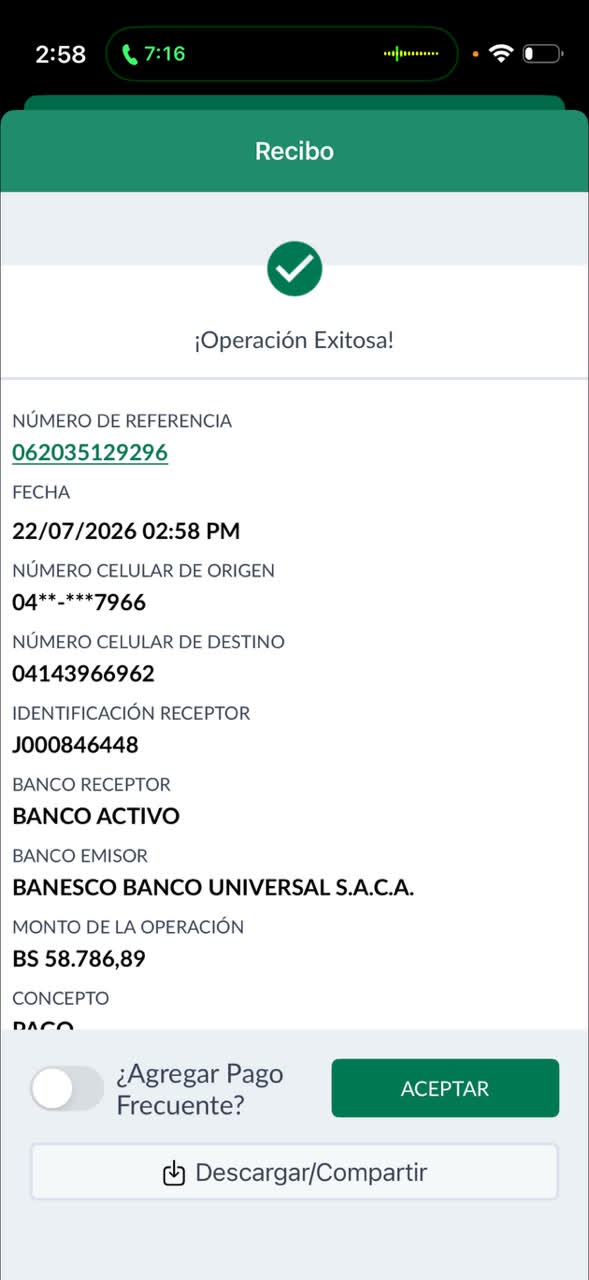
Task: Confirm the receipt with ACEPTAR
Action: point(445,1088)
